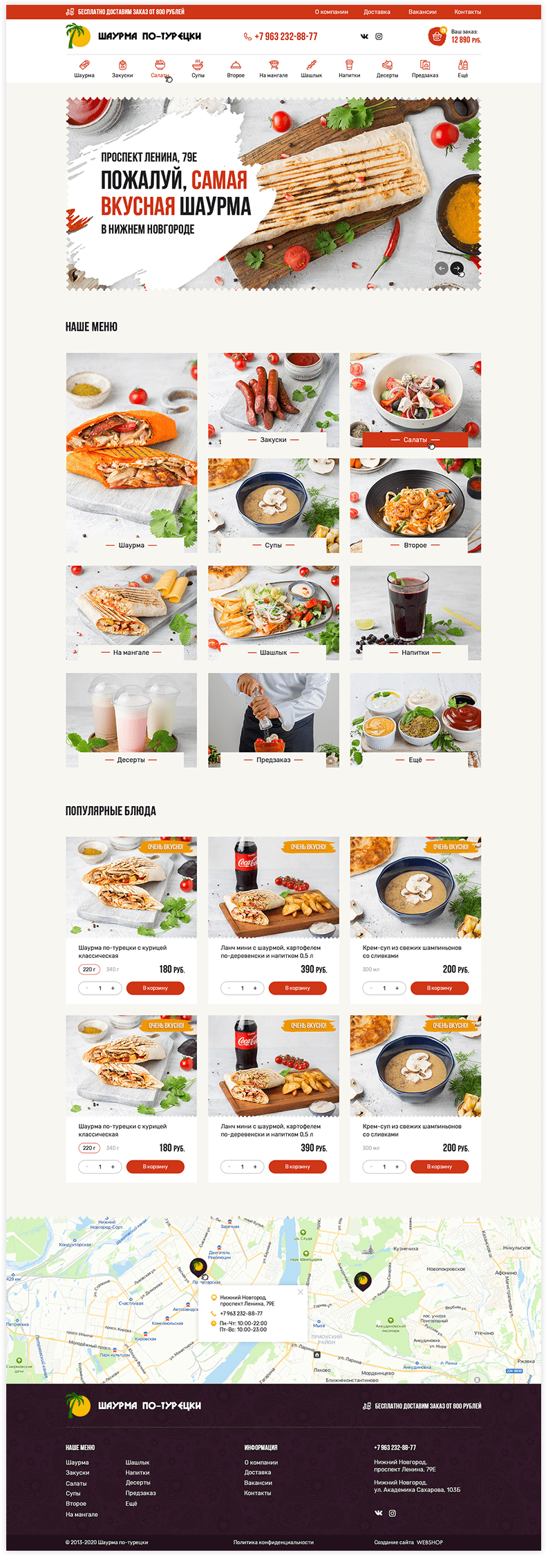Open «О компании» in the top bar
Viewport: 546px width, 1568px height.
[x=331, y=12]
